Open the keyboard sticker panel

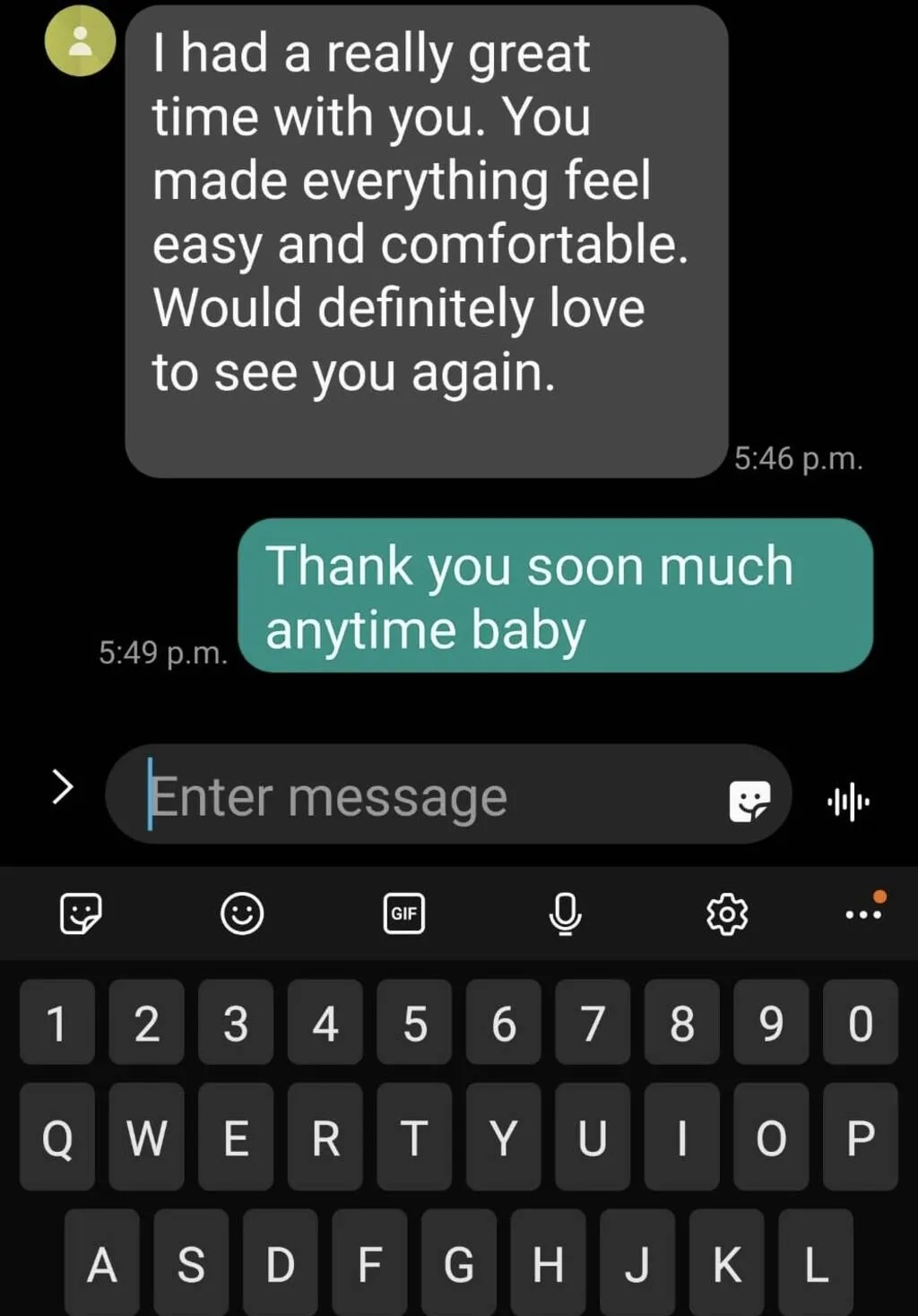point(81,913)
